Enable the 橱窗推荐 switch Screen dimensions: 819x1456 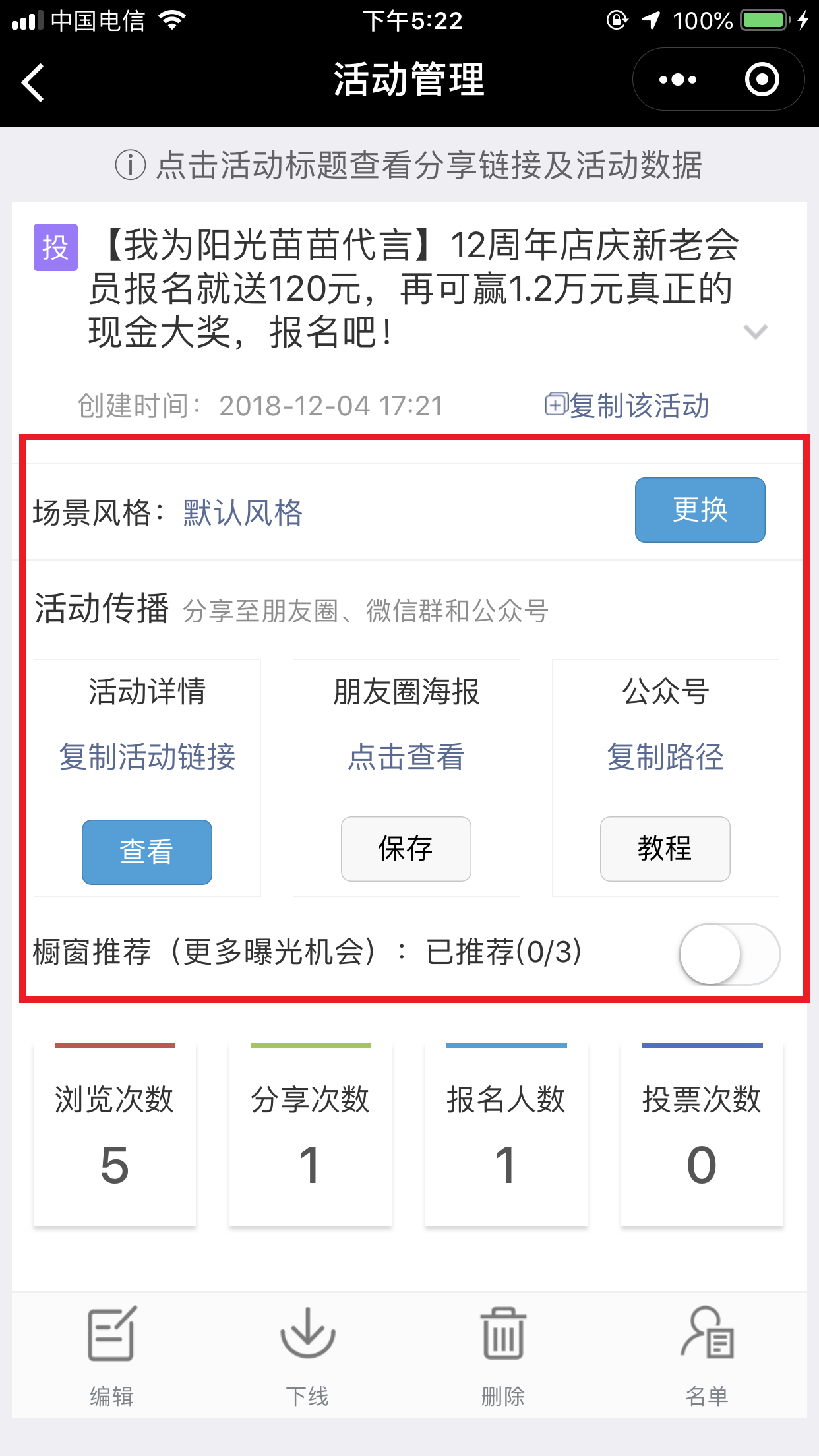729,954
